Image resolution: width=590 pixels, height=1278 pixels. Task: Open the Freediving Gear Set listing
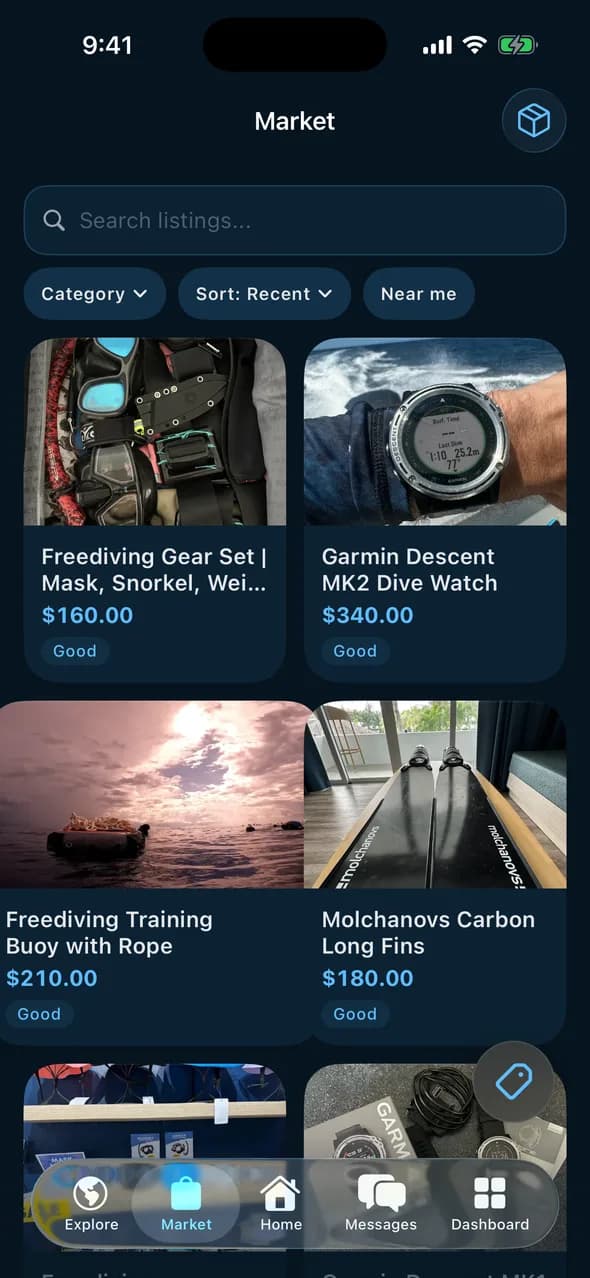coord(155,510)
